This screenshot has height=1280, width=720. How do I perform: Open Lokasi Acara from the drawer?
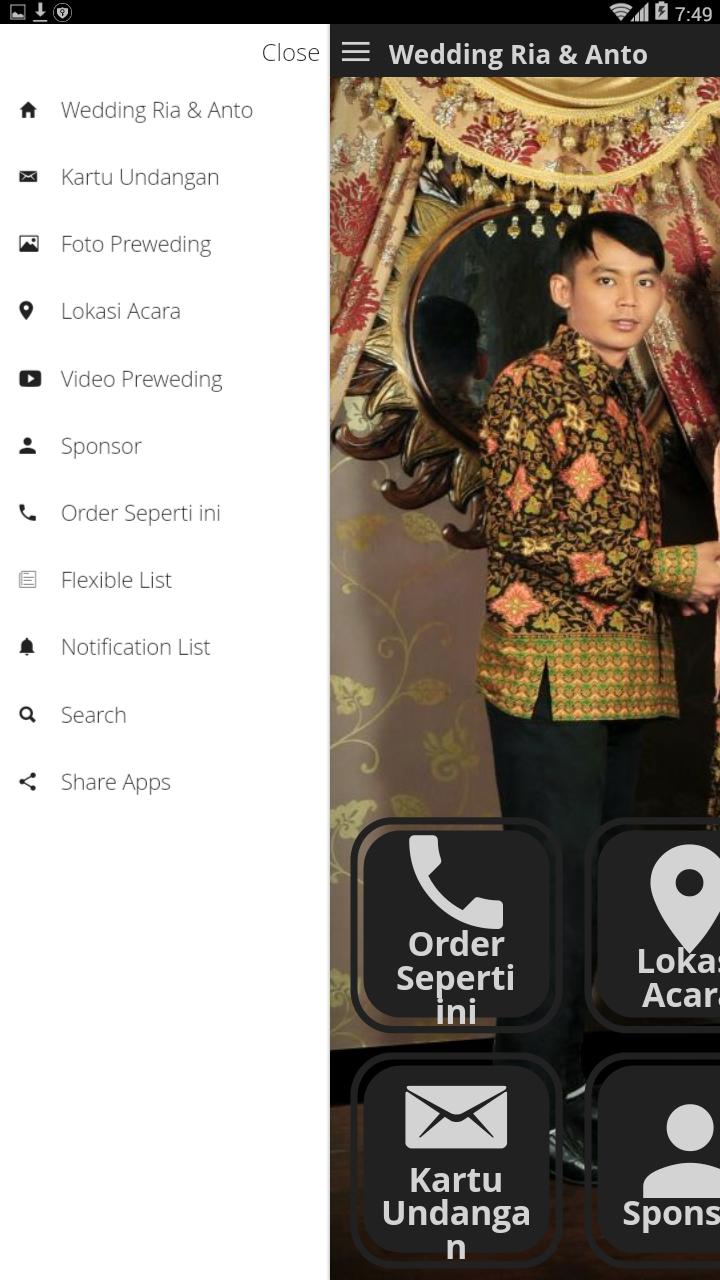[120, 311]
